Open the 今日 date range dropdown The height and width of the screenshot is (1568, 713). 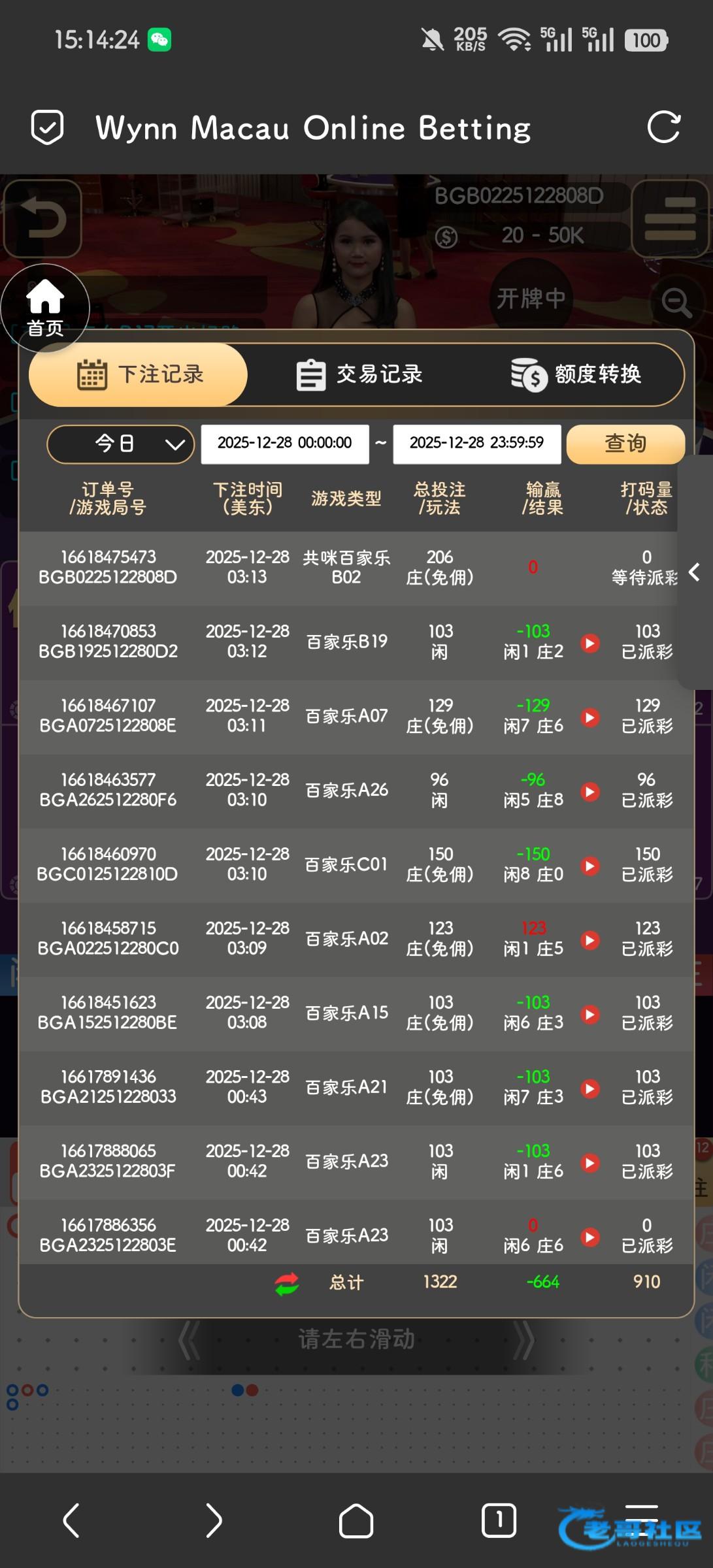121,444
